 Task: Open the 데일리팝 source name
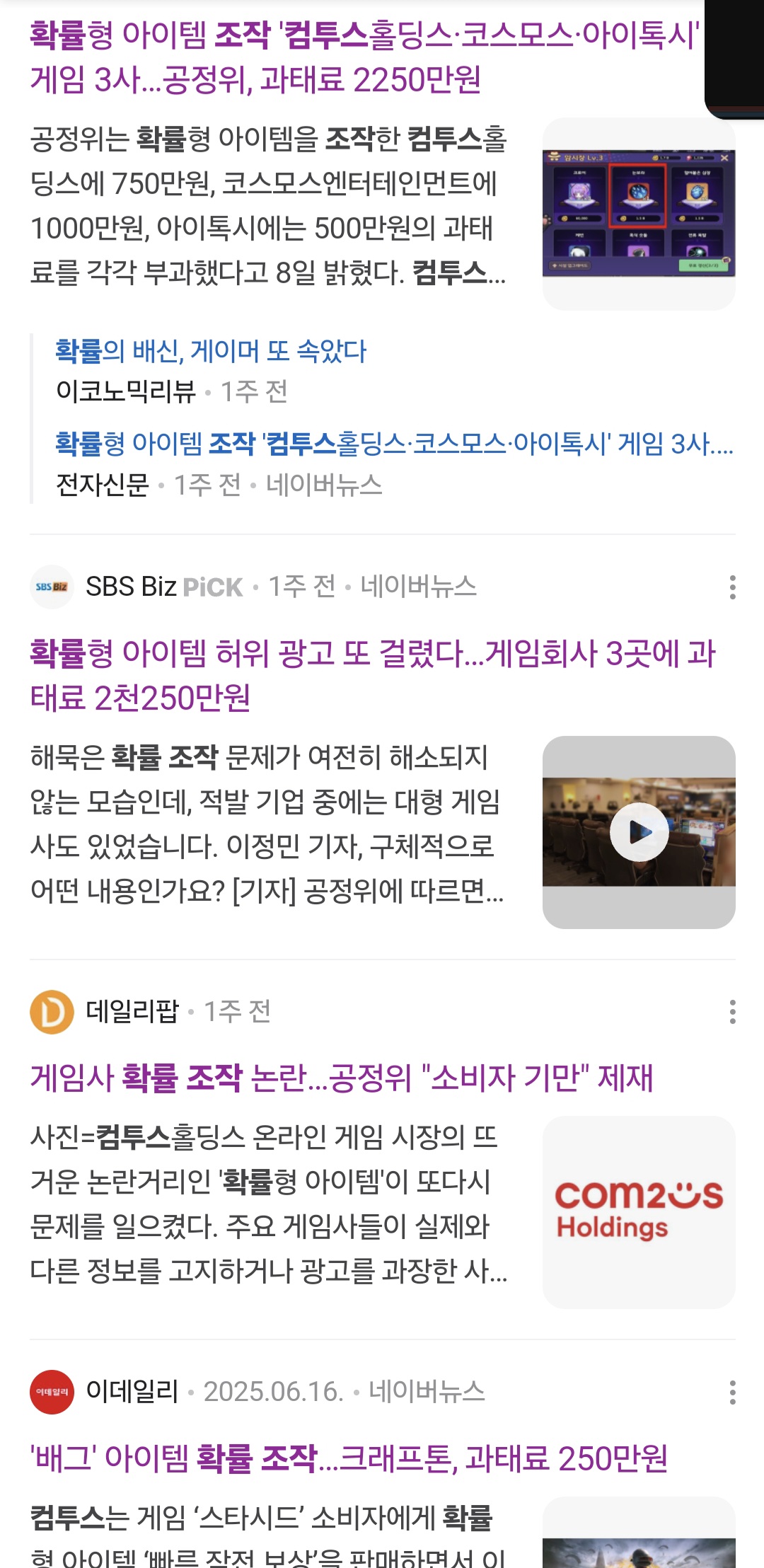(132, 1011)
